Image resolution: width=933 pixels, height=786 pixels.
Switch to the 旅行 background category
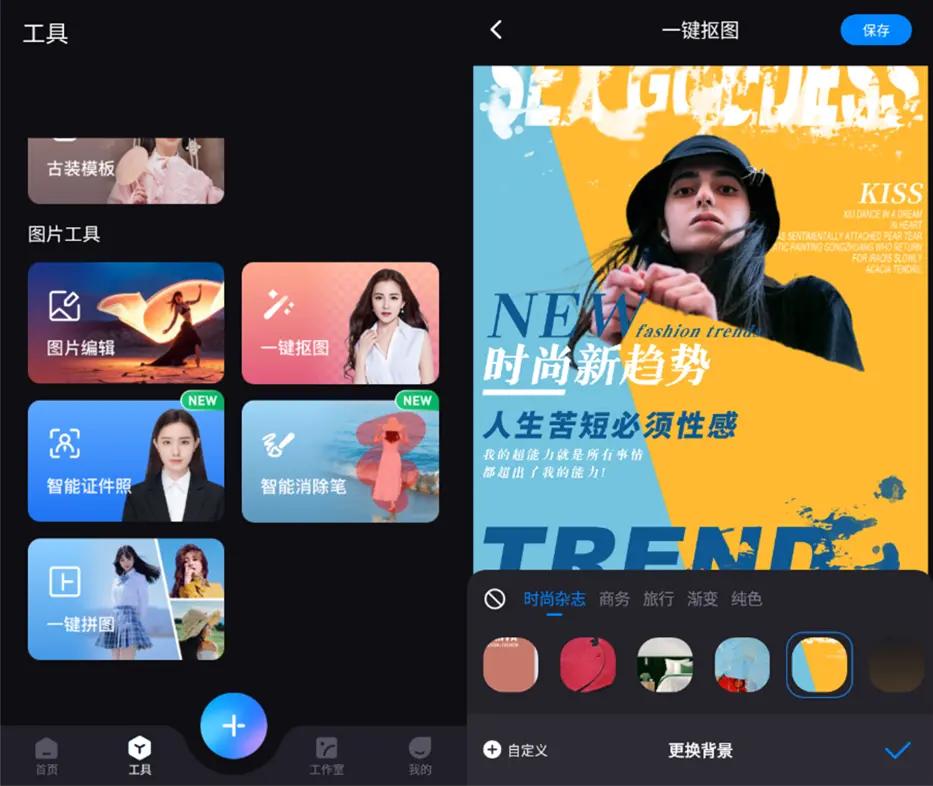pyautogui.click(x=658, y=599)
